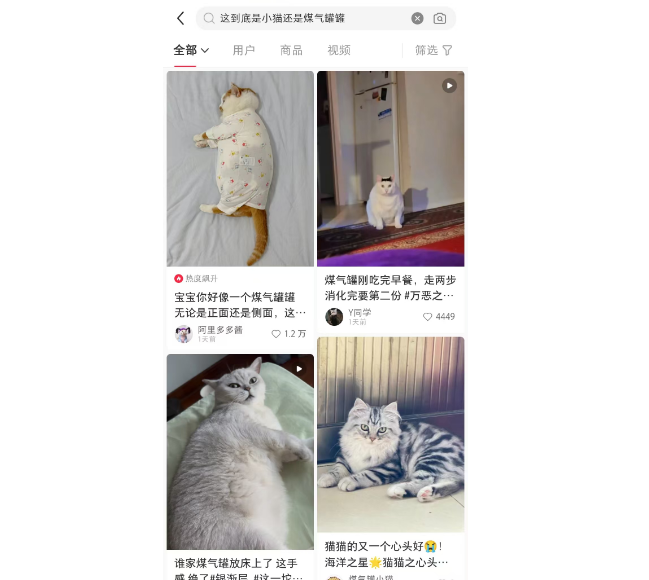649x580 pixels.
Task: Switch to the 视频 tab
Action: point(339,50)
